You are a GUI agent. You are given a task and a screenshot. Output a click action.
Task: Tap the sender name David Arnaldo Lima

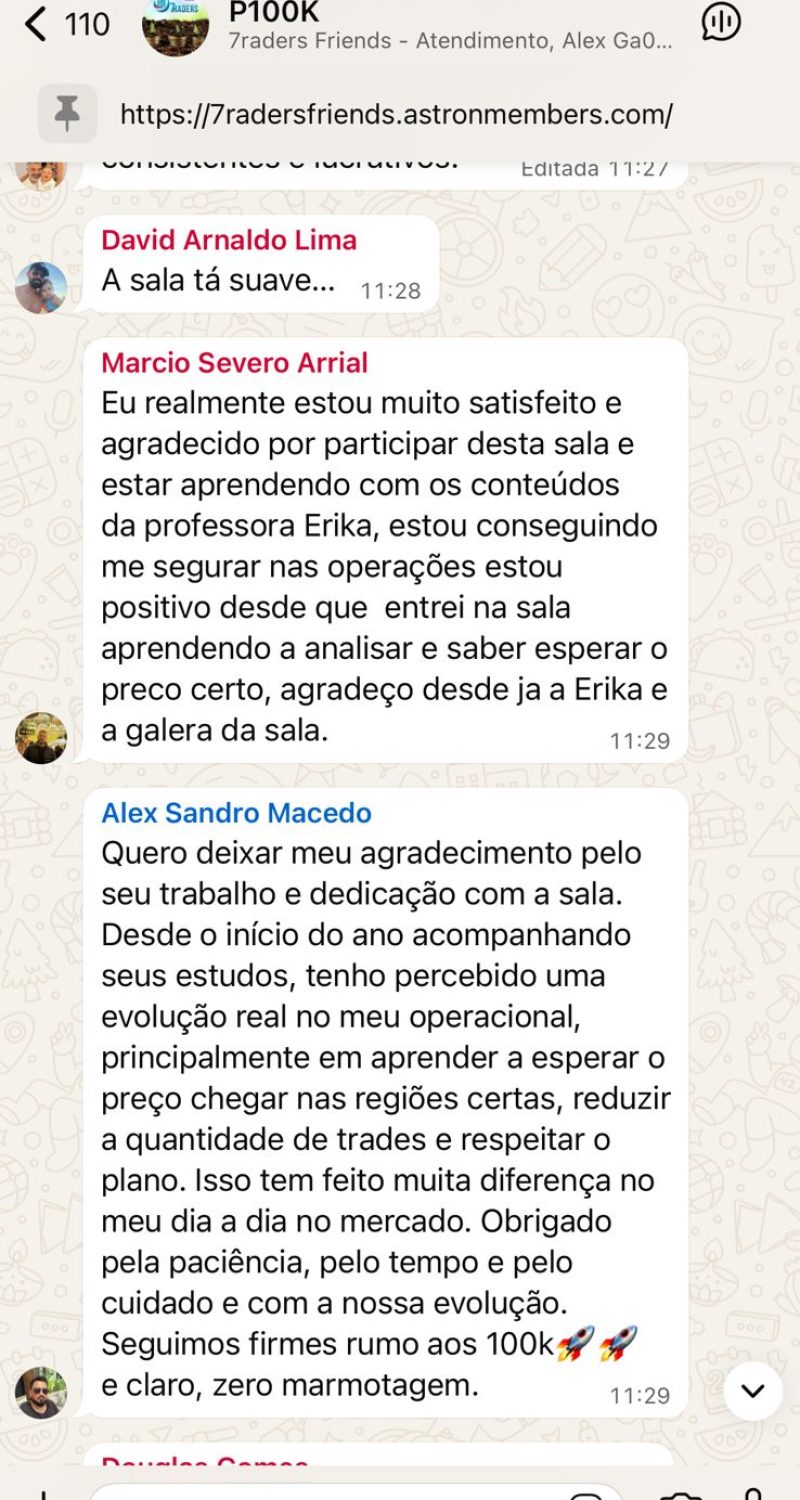coord(229,240)
